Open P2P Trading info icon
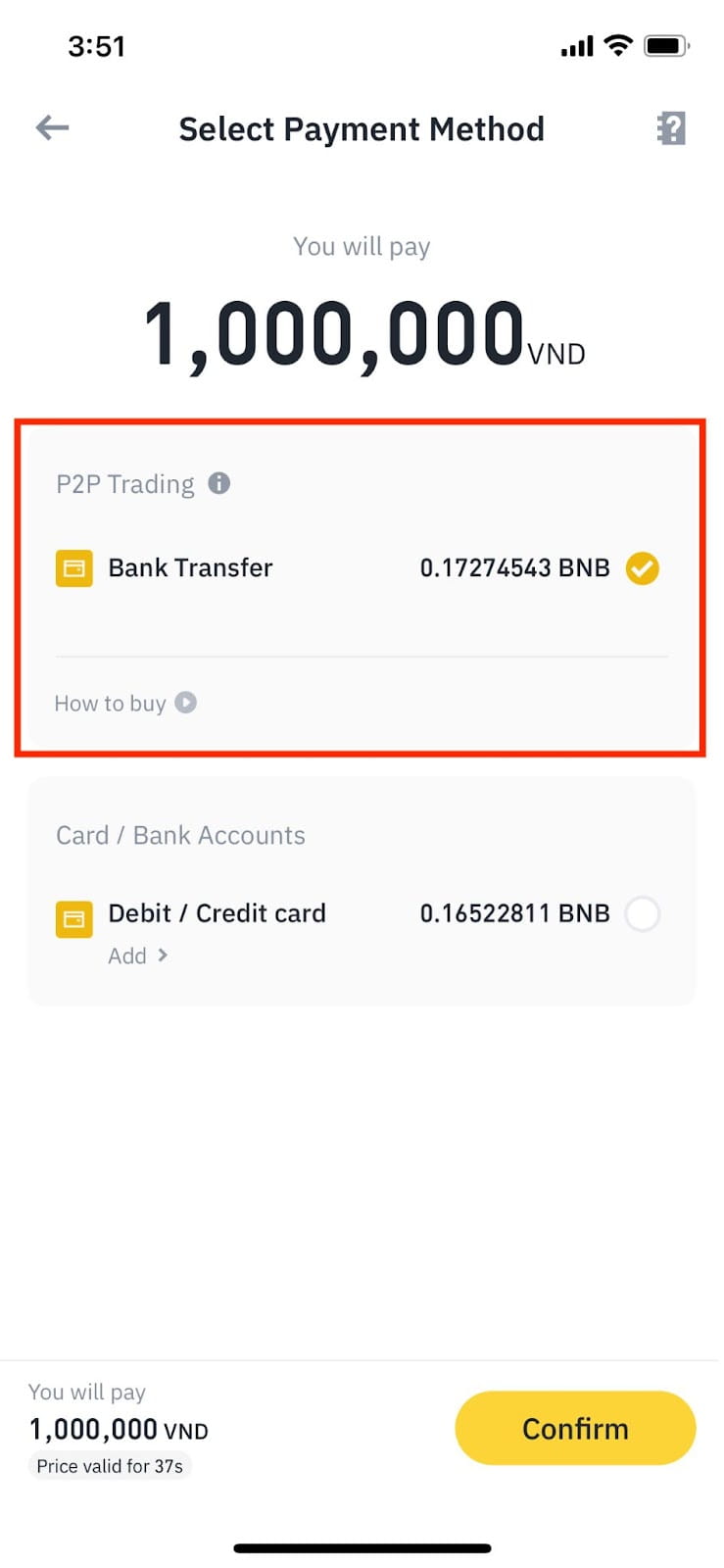The width and height of the screenshot is (724, 1568). click(219, 483)
